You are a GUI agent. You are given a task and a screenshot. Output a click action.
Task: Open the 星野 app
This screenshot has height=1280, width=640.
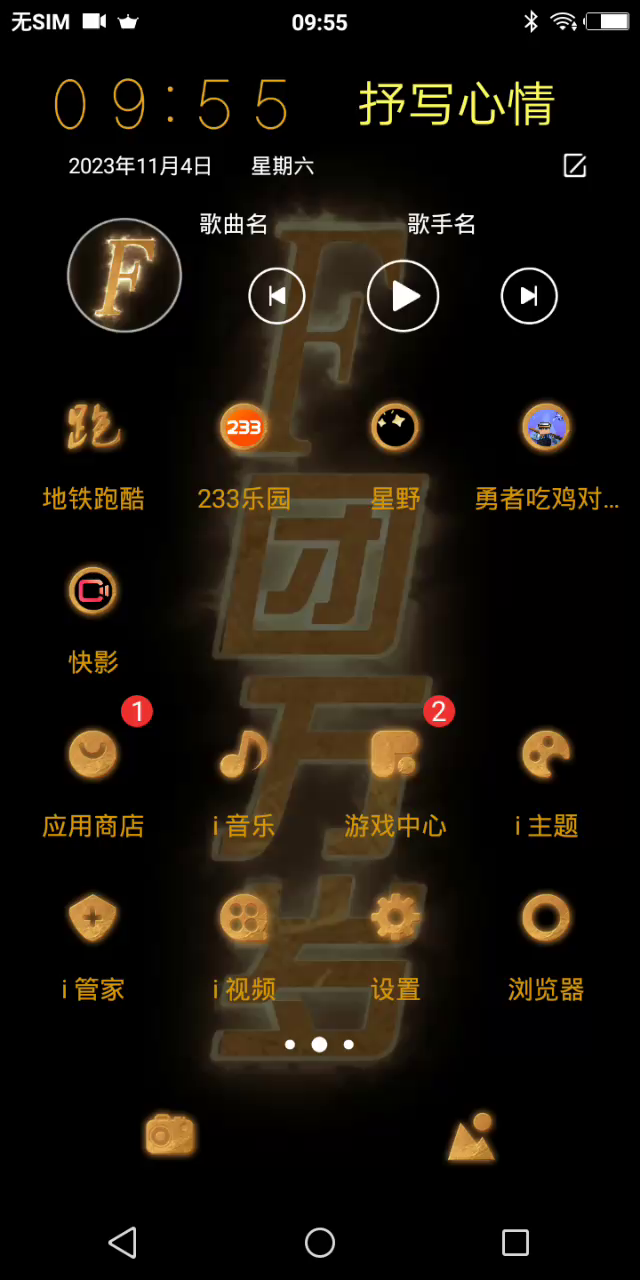[x=395, y=430]
